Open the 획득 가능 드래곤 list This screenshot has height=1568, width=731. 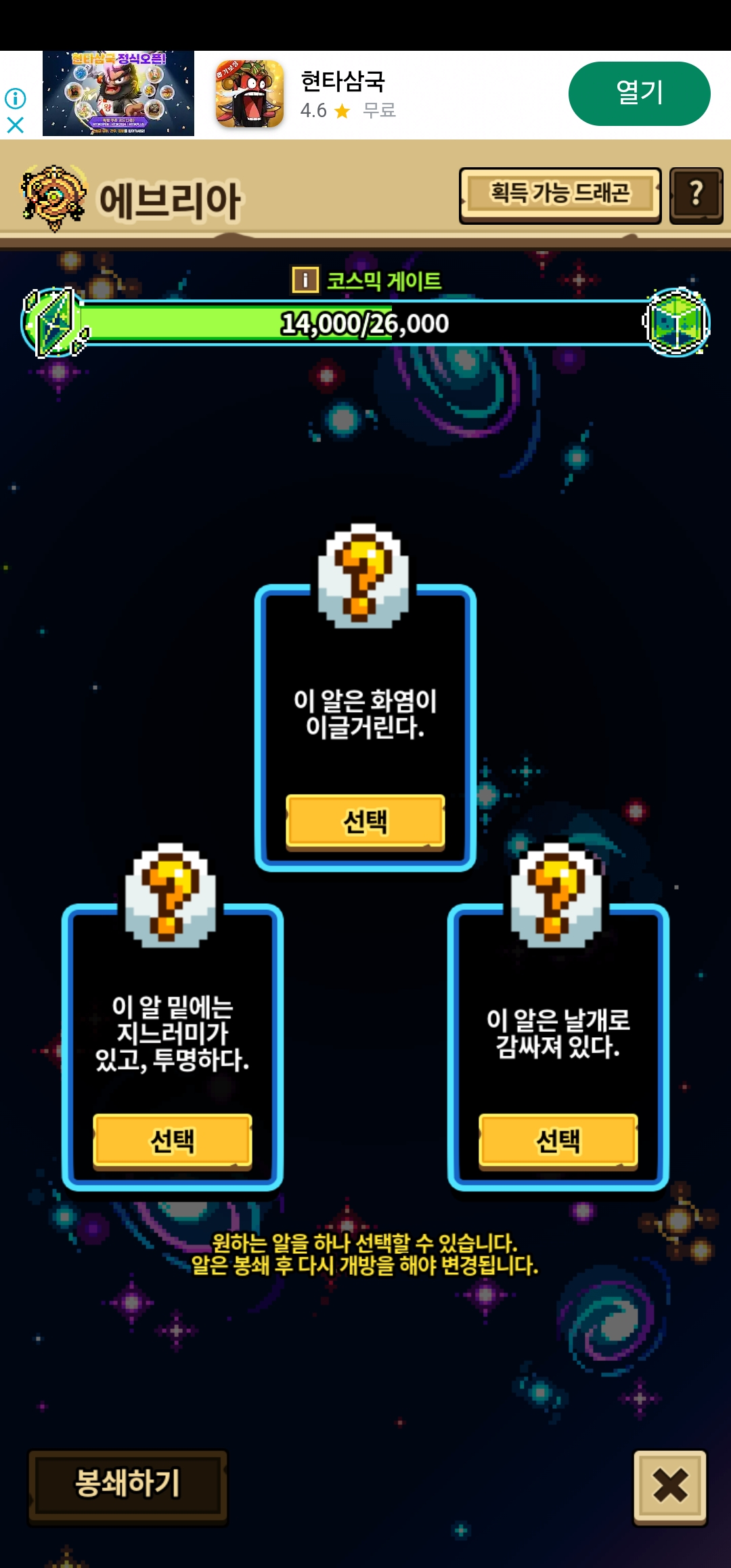point(560,195)
